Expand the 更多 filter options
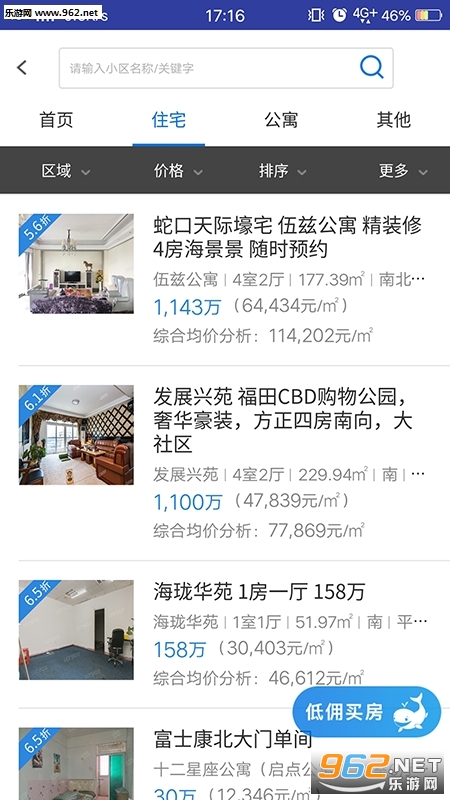 (x=403, y=171)
